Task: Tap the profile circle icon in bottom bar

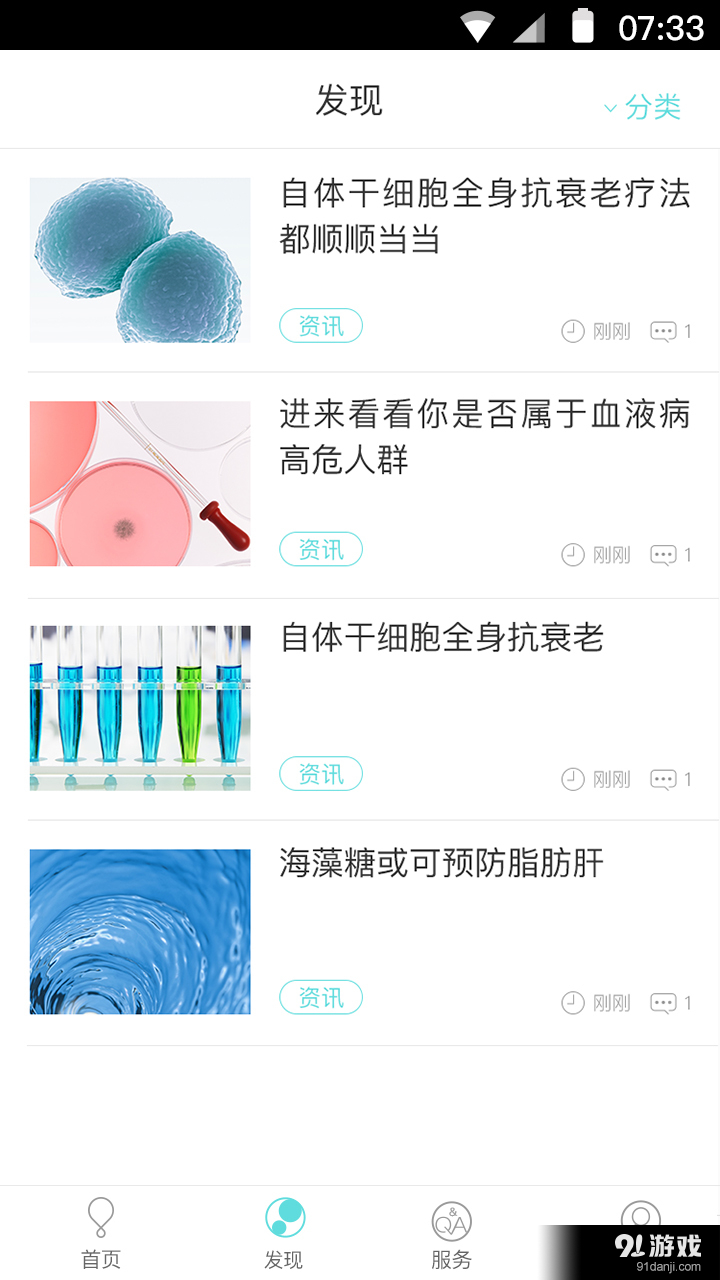Action: tap(640, 1215)
